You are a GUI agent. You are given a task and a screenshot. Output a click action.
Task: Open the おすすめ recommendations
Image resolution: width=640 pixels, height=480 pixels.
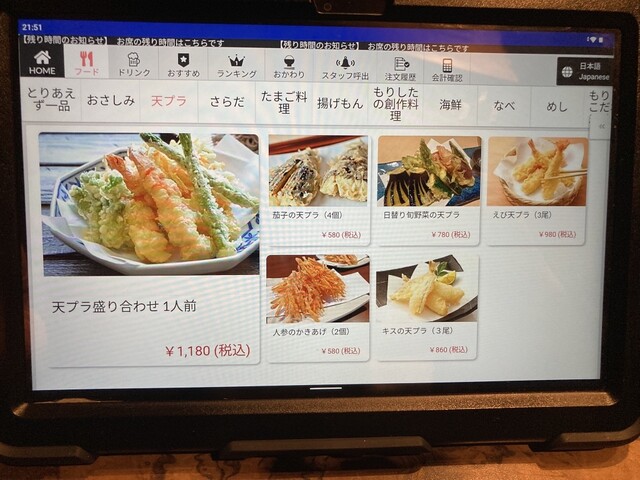[x=183, y=64]
